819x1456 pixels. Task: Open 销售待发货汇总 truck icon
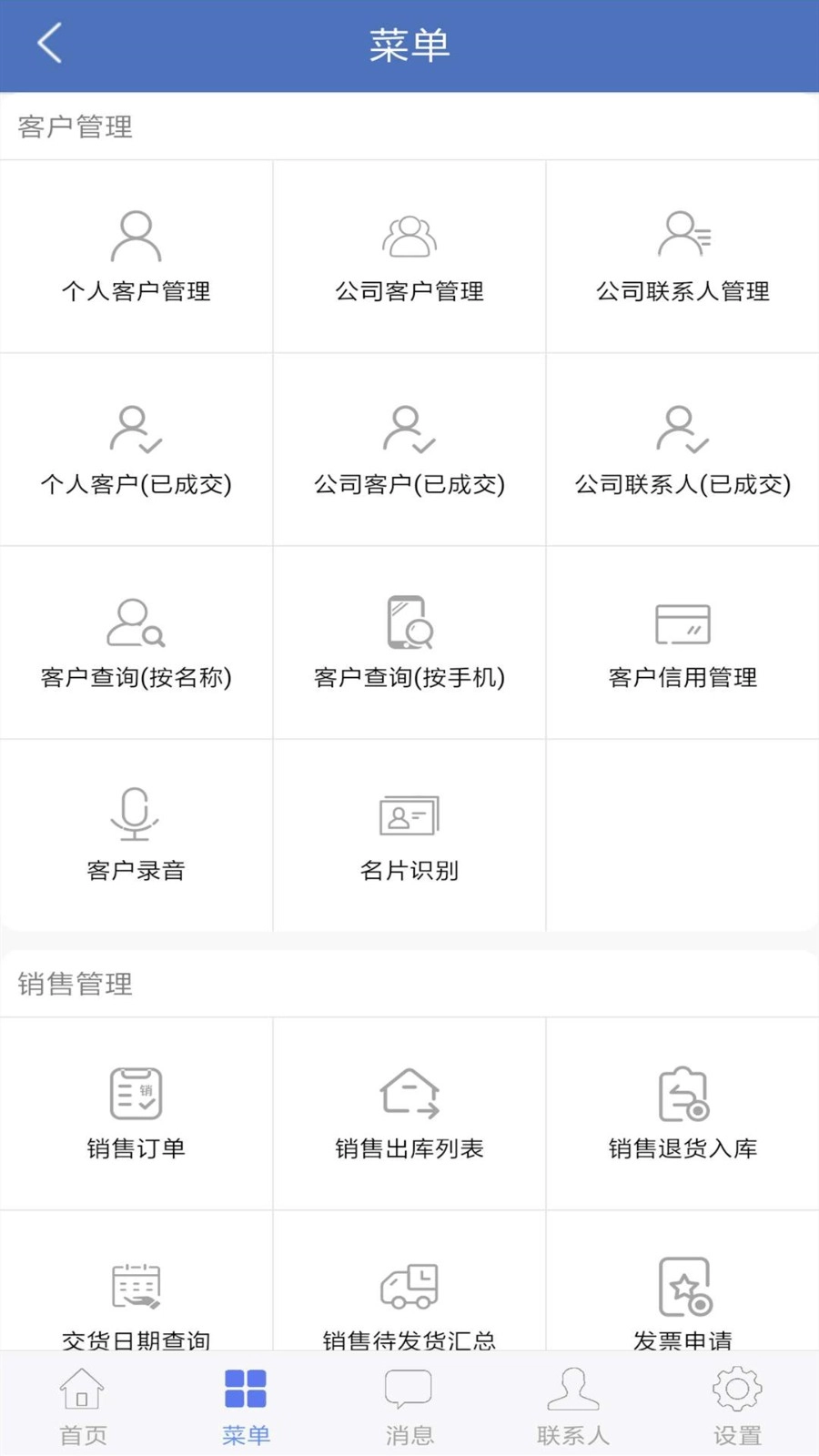pos(409,1285)
